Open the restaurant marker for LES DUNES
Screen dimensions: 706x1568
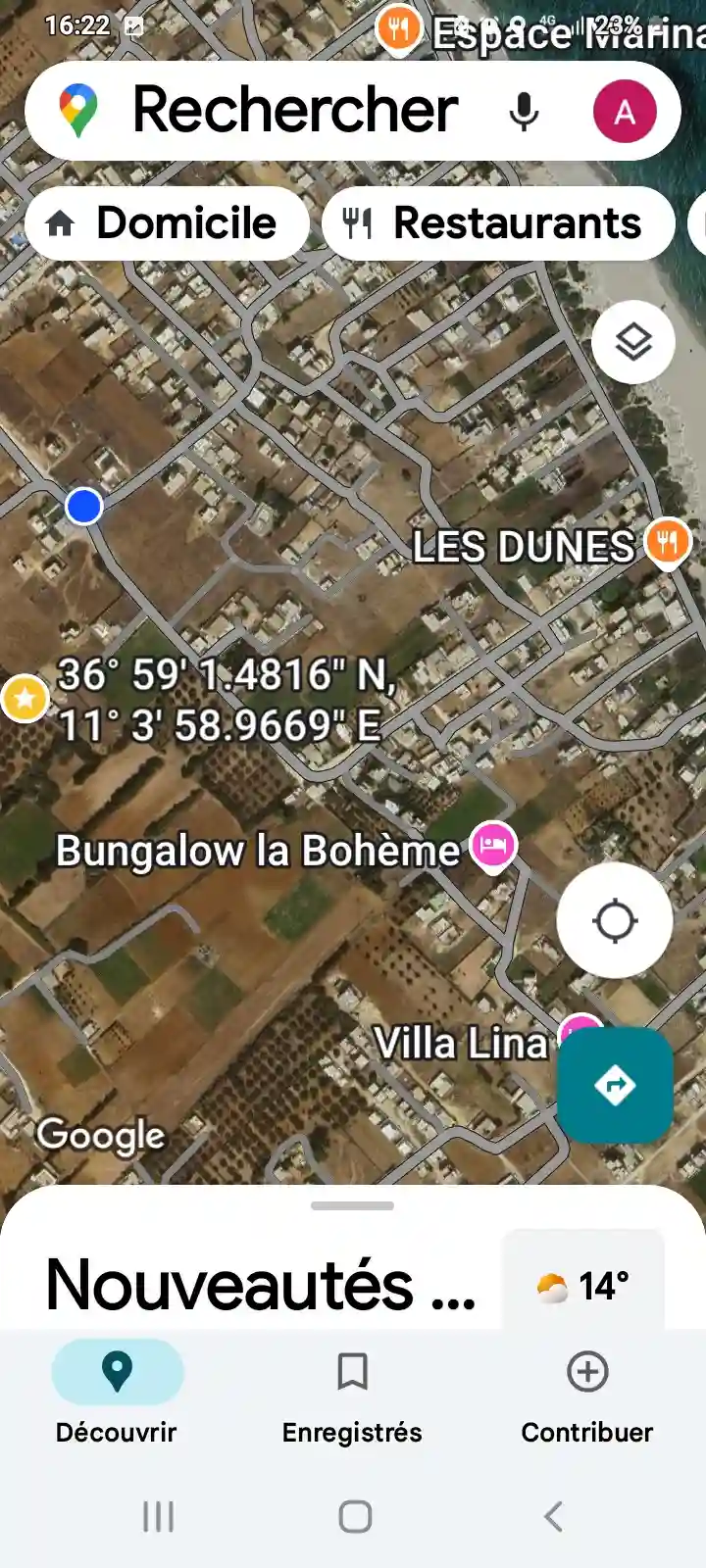click(667, 542)
